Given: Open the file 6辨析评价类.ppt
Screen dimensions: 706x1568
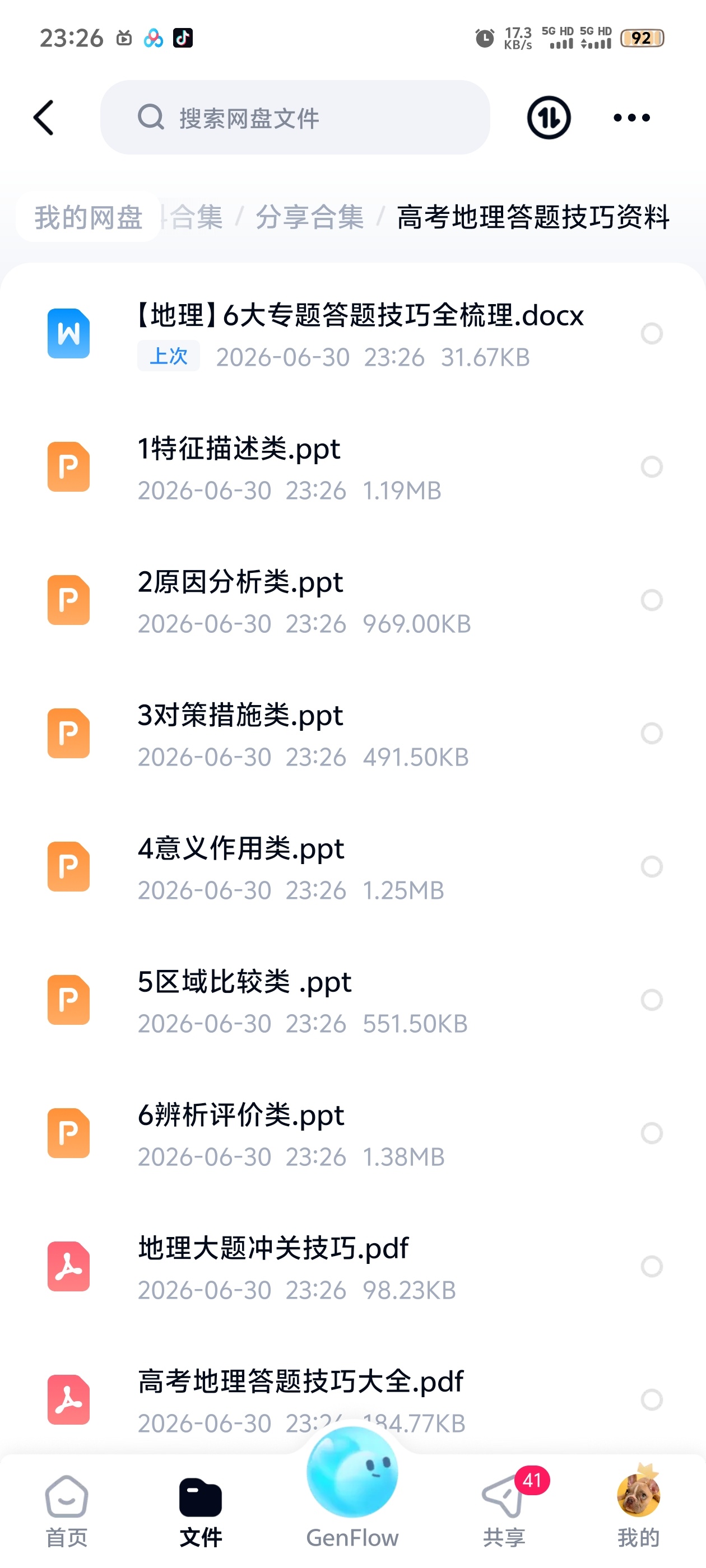Looking at the screenshot, I should 352,1133.
